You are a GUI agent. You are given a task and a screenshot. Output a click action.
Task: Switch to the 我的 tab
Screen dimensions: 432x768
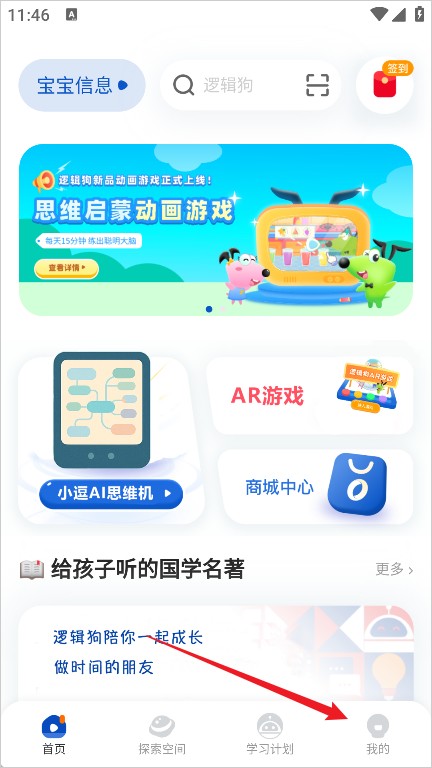[x=378, y=734]
